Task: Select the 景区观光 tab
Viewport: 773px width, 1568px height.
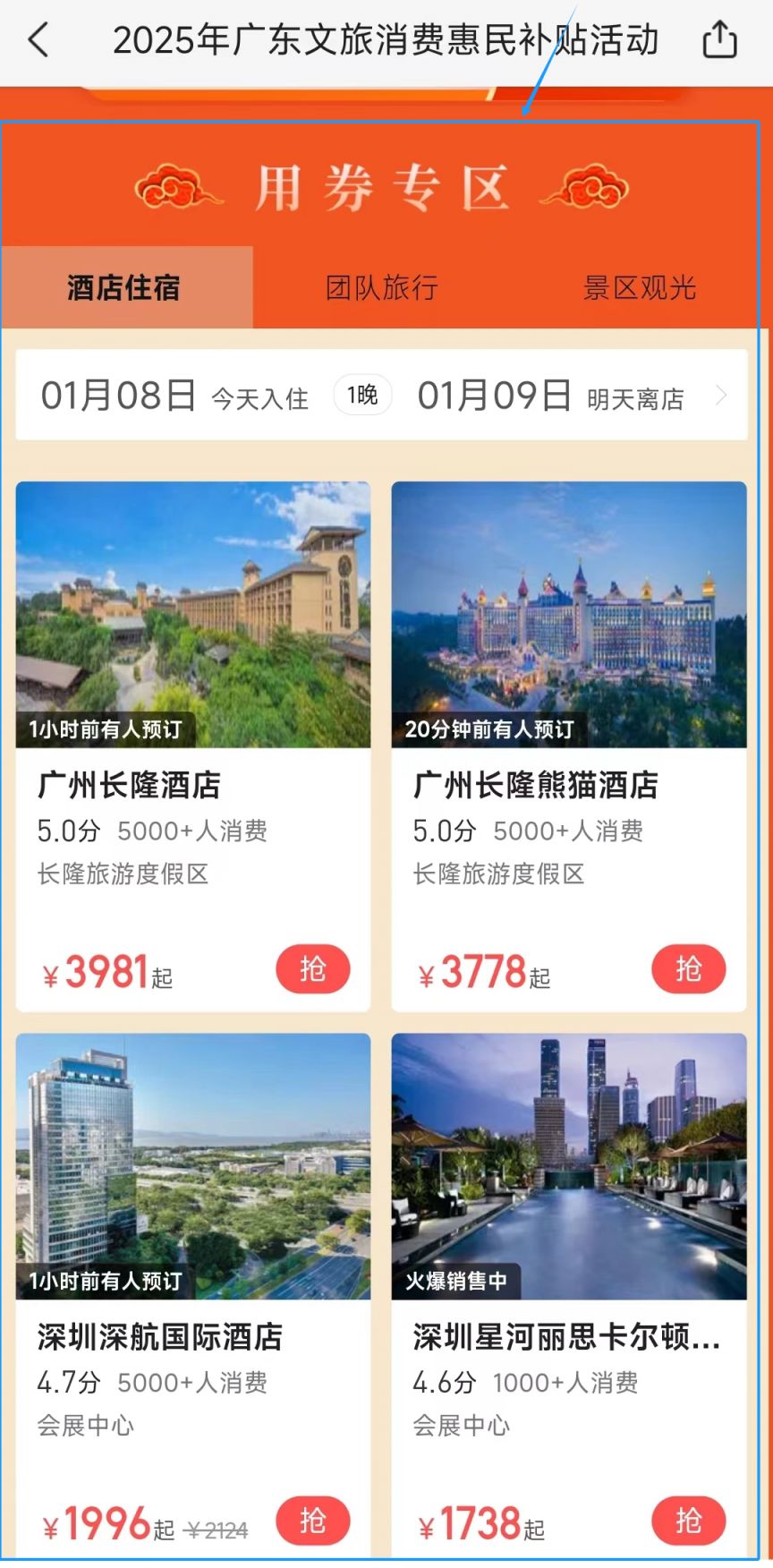Action: point(639,288)
